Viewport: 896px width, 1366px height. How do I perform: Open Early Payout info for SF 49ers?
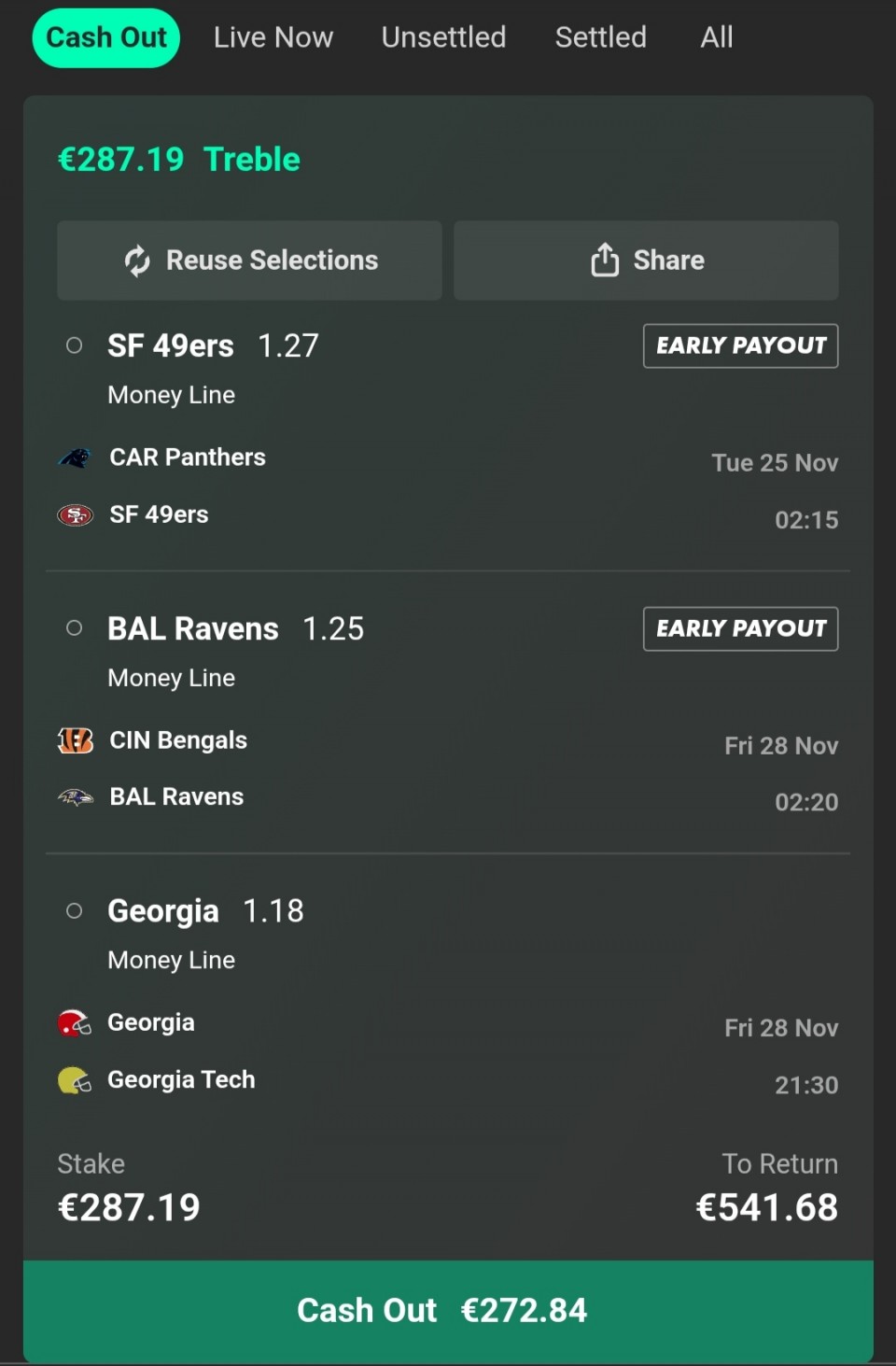click(x=740, y=346)
